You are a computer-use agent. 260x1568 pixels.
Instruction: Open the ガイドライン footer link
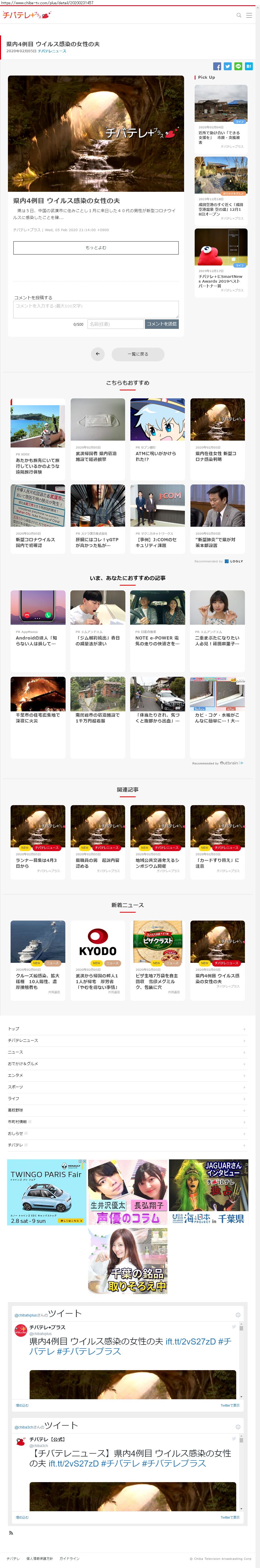(x=69, y=1558)
